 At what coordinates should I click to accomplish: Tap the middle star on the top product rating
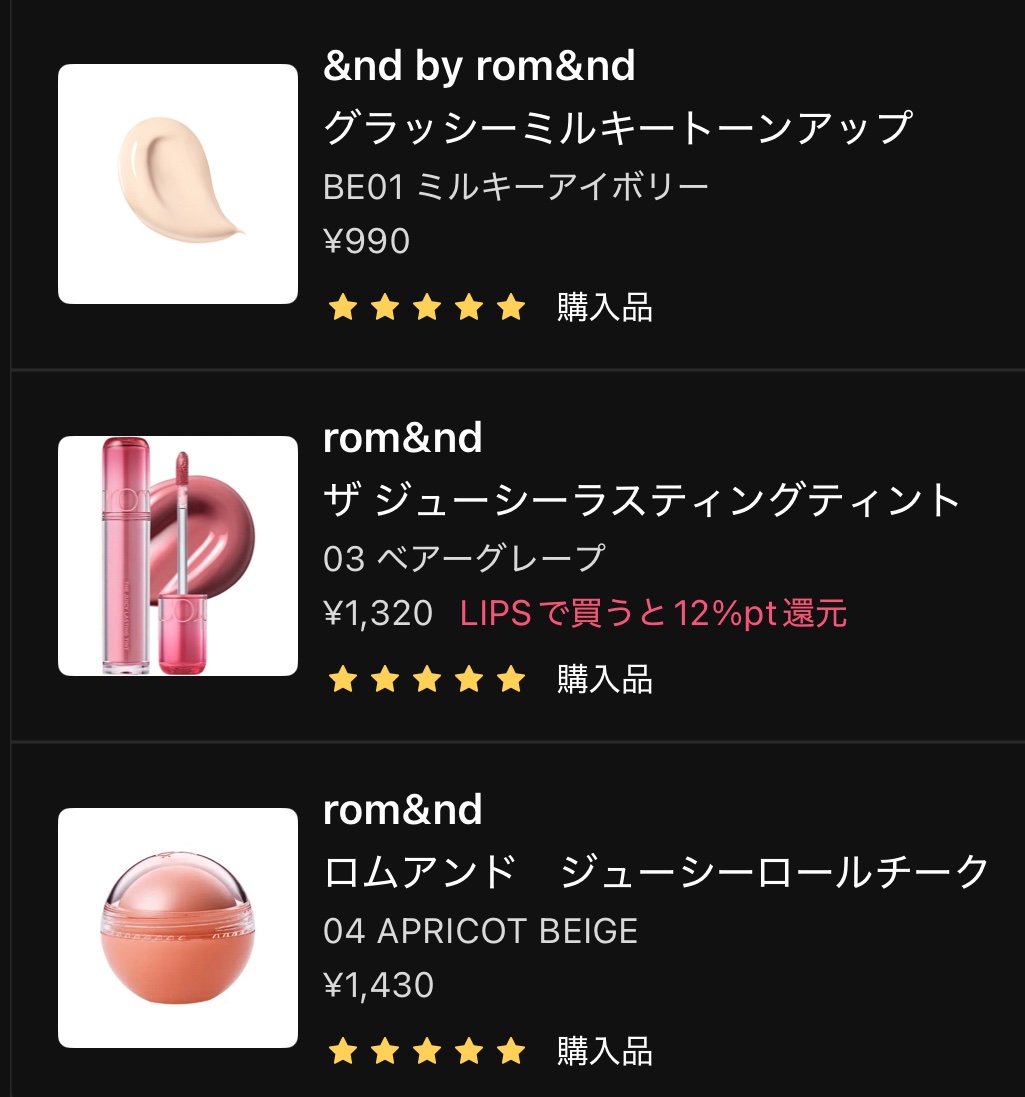coord(427,307)
